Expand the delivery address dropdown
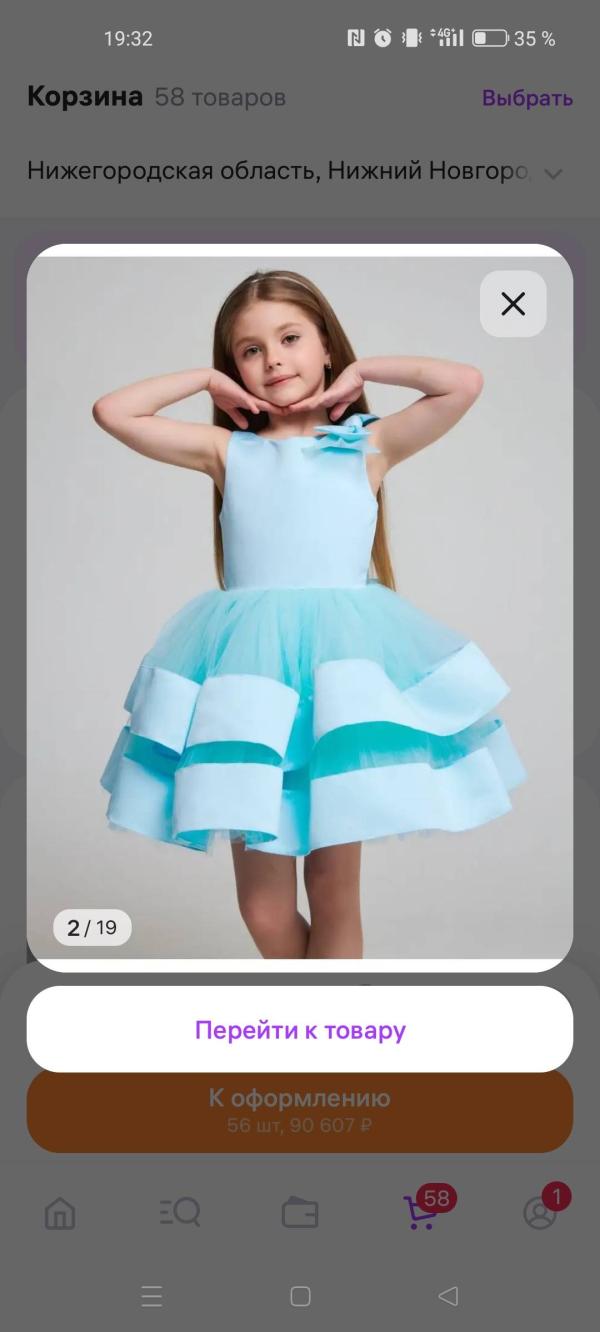This screenshot has height=1332, width=600. [552, 173]
